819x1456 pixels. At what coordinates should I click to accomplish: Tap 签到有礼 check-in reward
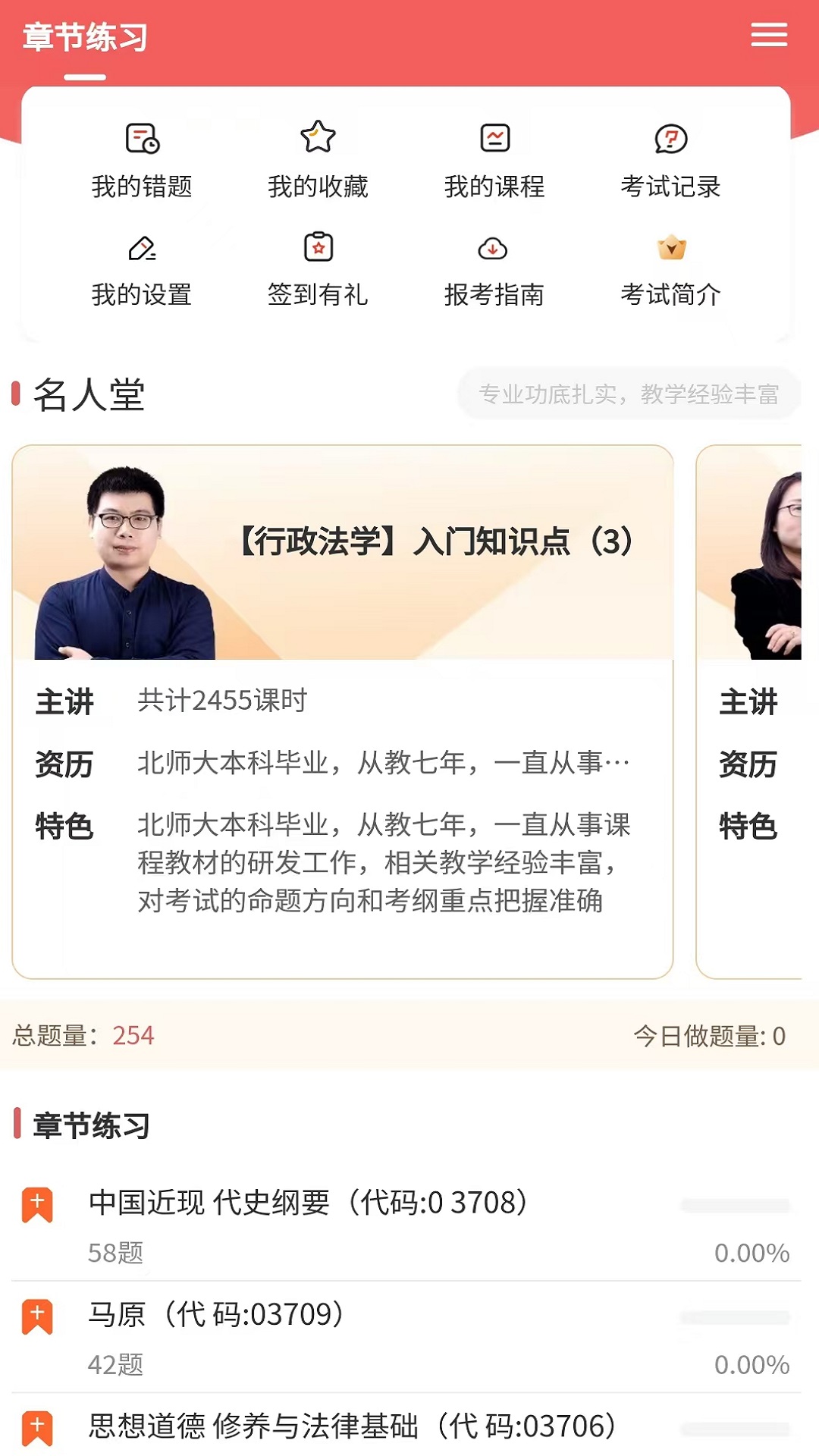[318, 270]
